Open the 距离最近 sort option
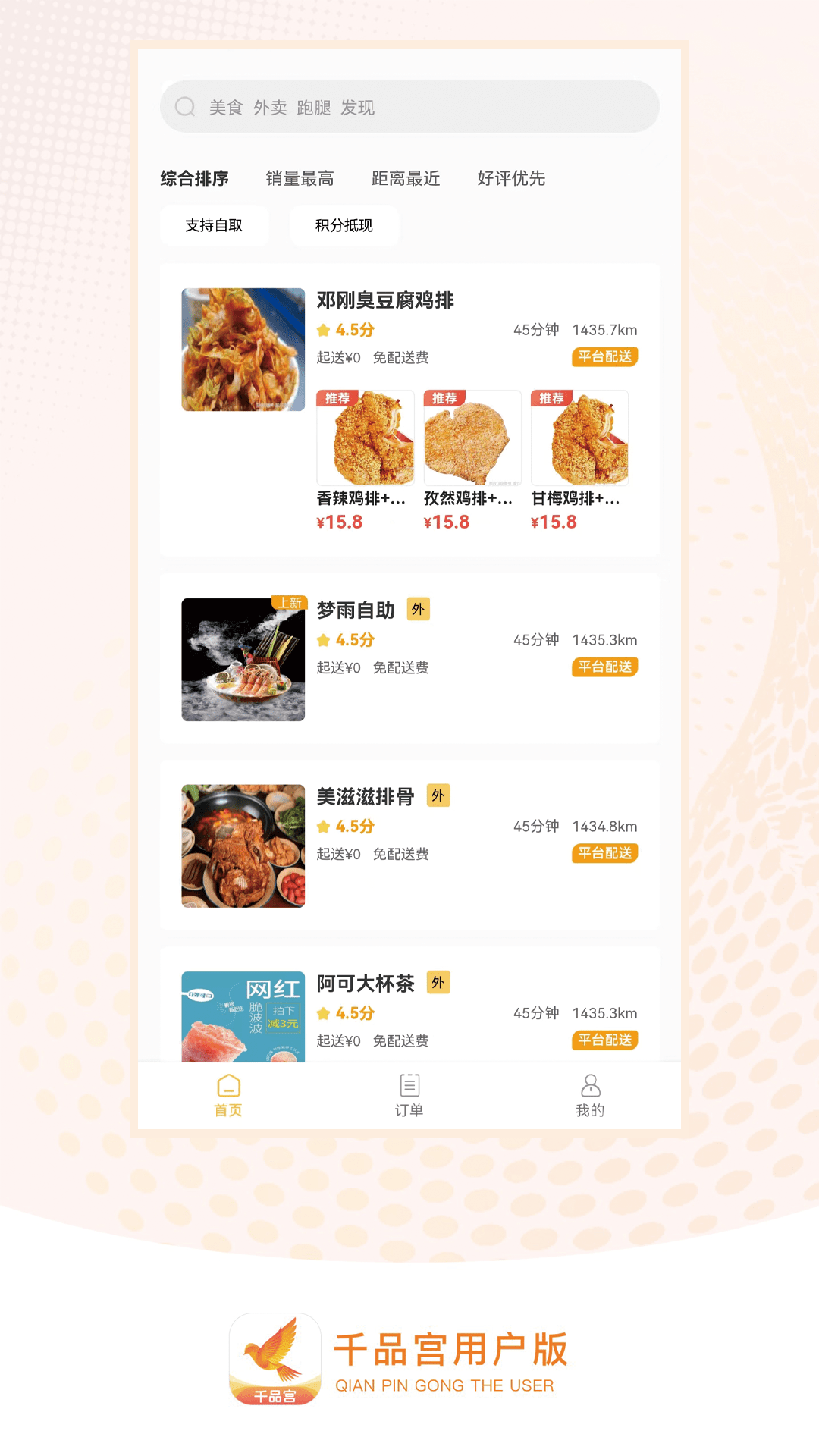 point(404,179)
